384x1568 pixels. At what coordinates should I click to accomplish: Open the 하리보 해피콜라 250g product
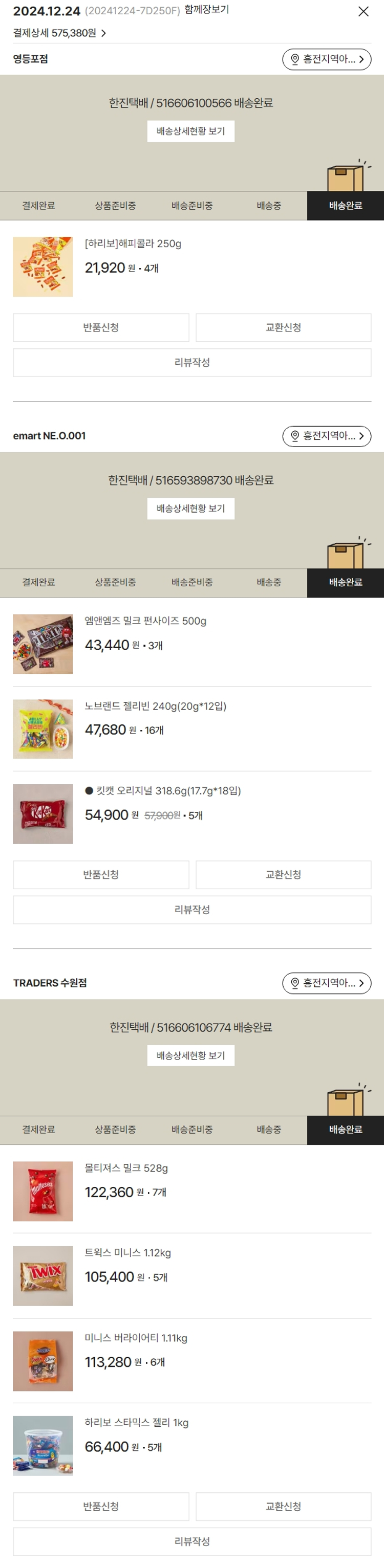(x=133, y=244)
